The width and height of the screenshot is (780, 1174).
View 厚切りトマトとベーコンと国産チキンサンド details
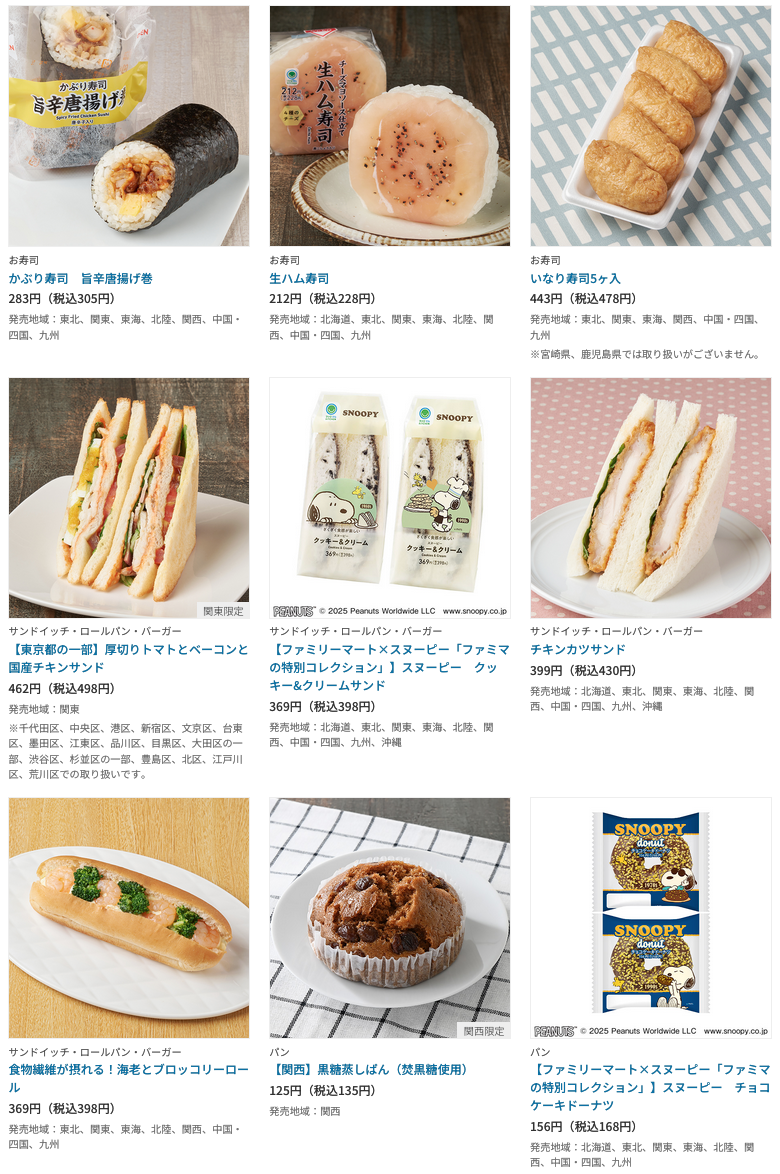click(128, 658)
